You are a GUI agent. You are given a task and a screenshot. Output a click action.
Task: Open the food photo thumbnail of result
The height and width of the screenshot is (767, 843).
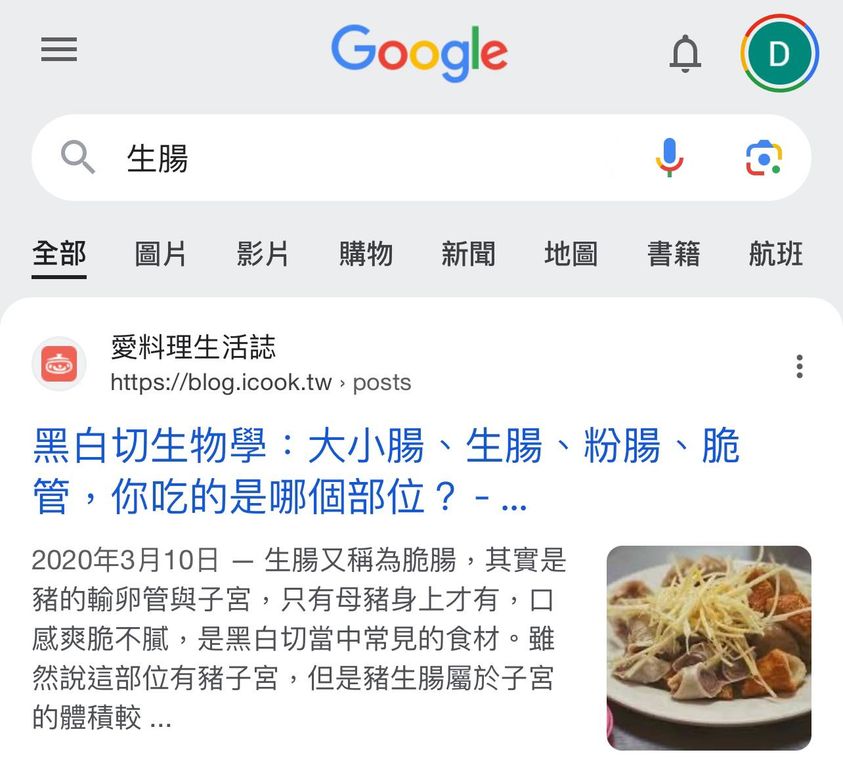708,647
